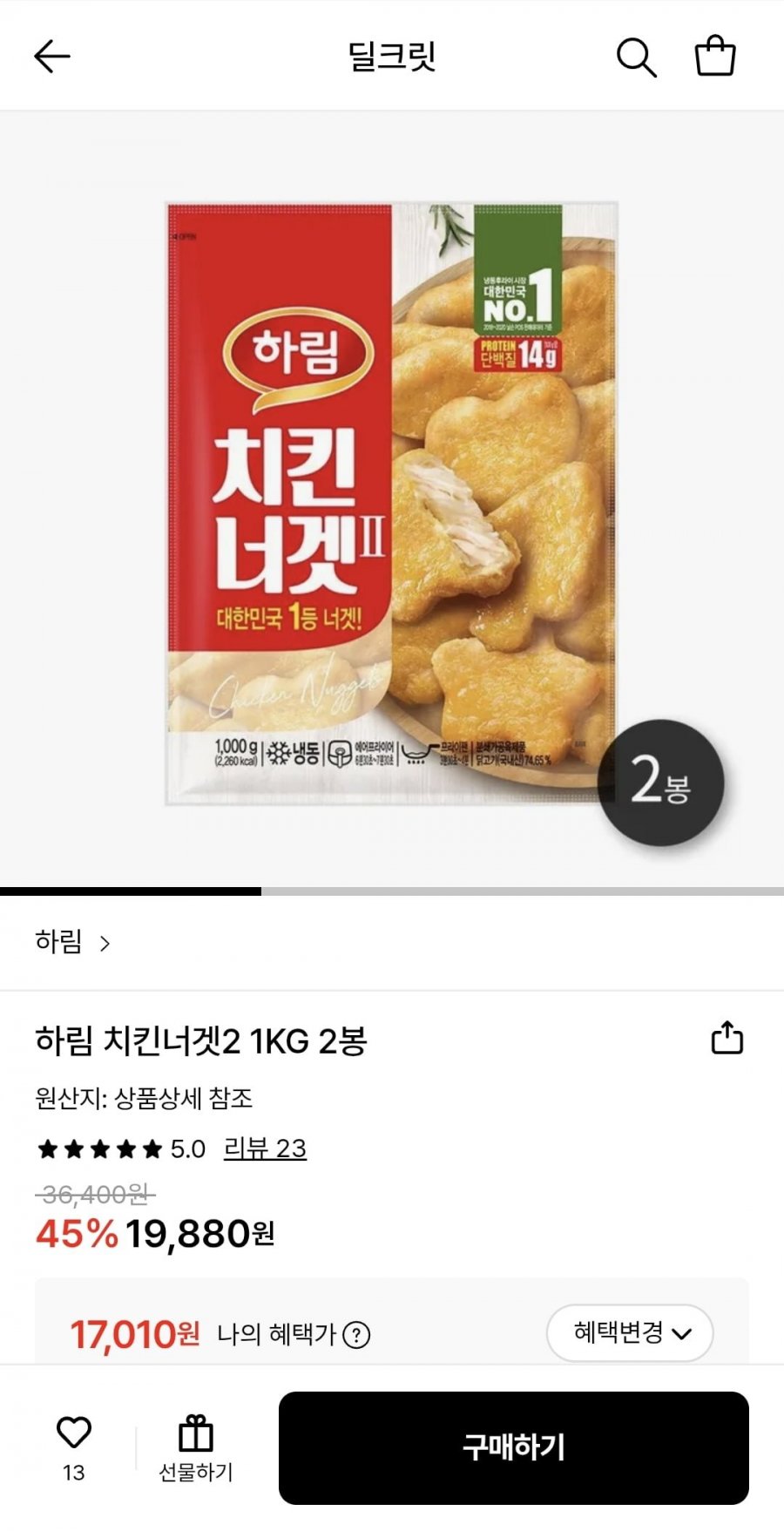Share this chicken nugget product
This screenshot has height=1531, width=784.
point(727,1038)
